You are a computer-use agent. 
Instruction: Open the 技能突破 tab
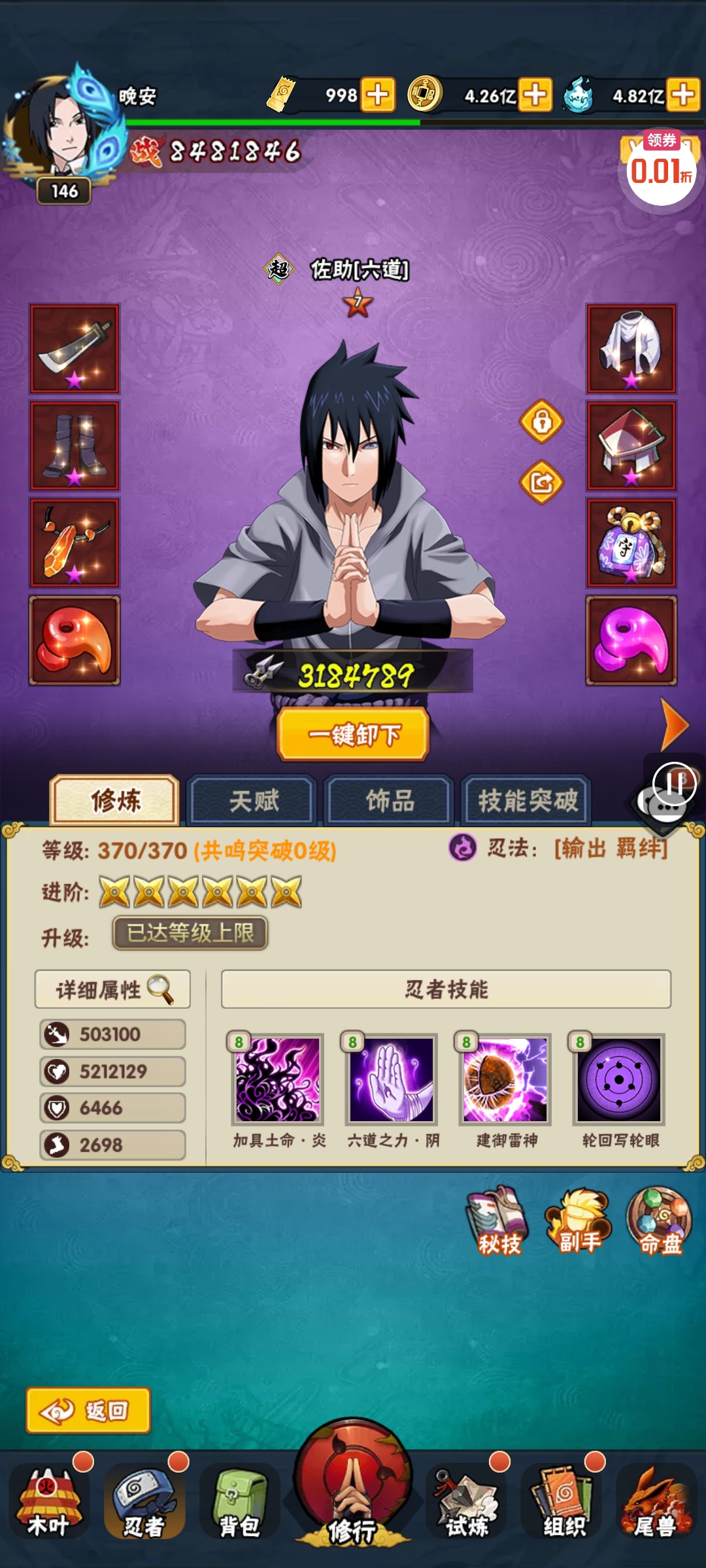point(527,800)
